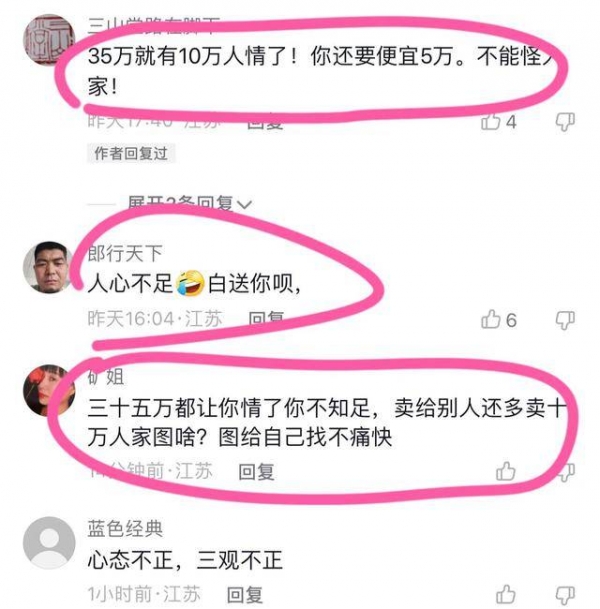The height and width of the screenshot is (609, 600).
Task: Like the comment starting with 三十五万都让你情了
Action: tap(506, 470)
